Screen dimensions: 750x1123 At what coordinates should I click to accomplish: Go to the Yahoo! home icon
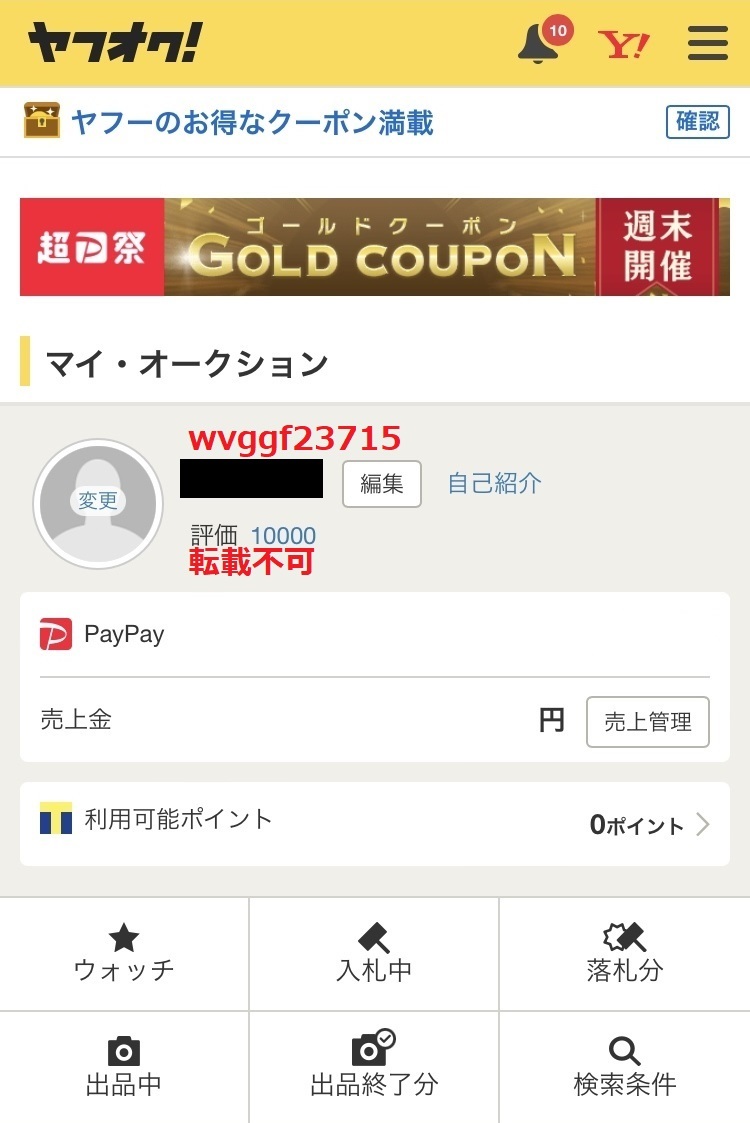click(623, 44)
